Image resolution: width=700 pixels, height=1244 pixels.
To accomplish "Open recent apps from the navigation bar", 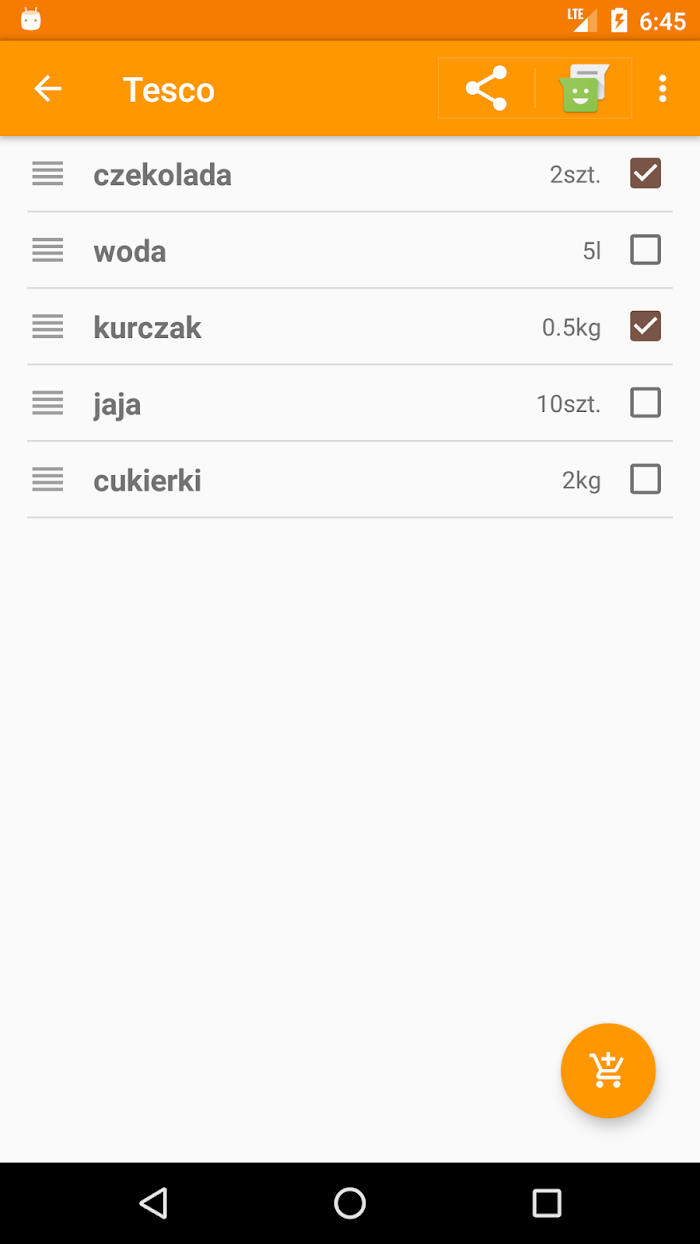I will point(547,1203).
